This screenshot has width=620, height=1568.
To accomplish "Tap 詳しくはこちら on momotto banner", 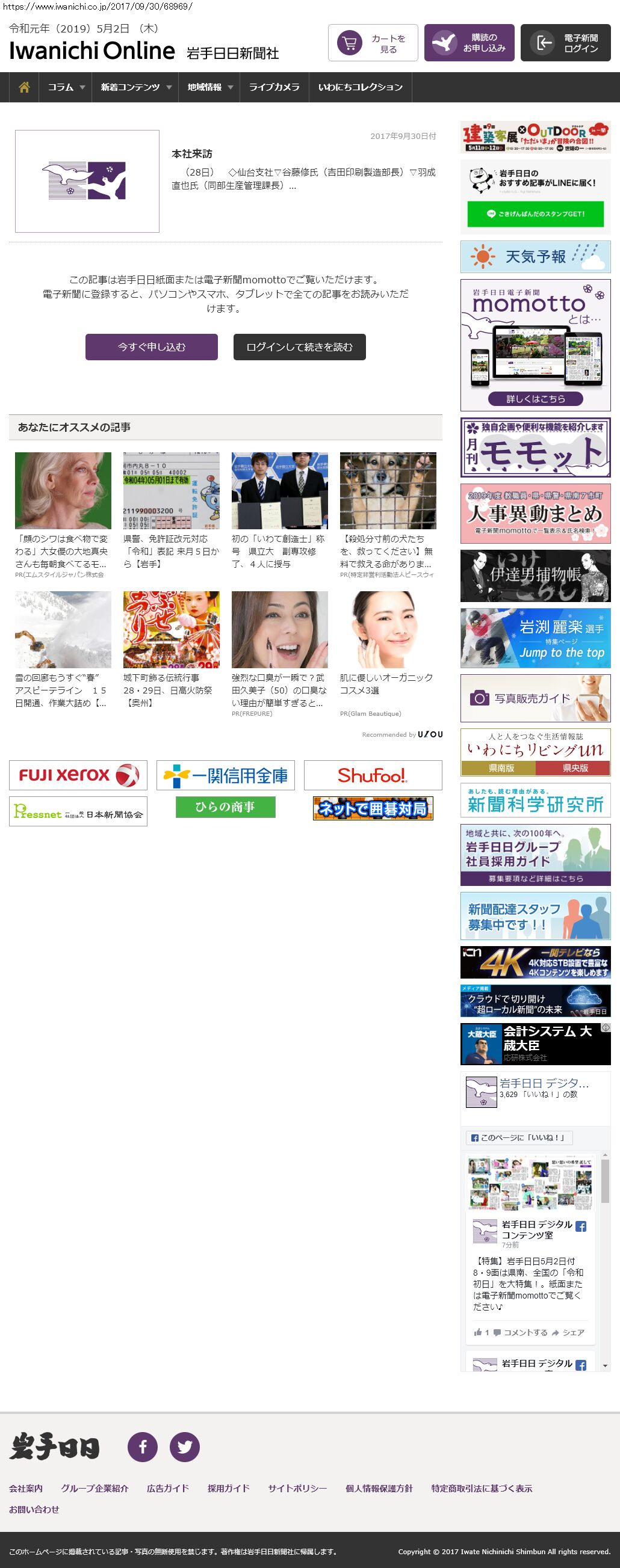I will (x=535, y=399).
